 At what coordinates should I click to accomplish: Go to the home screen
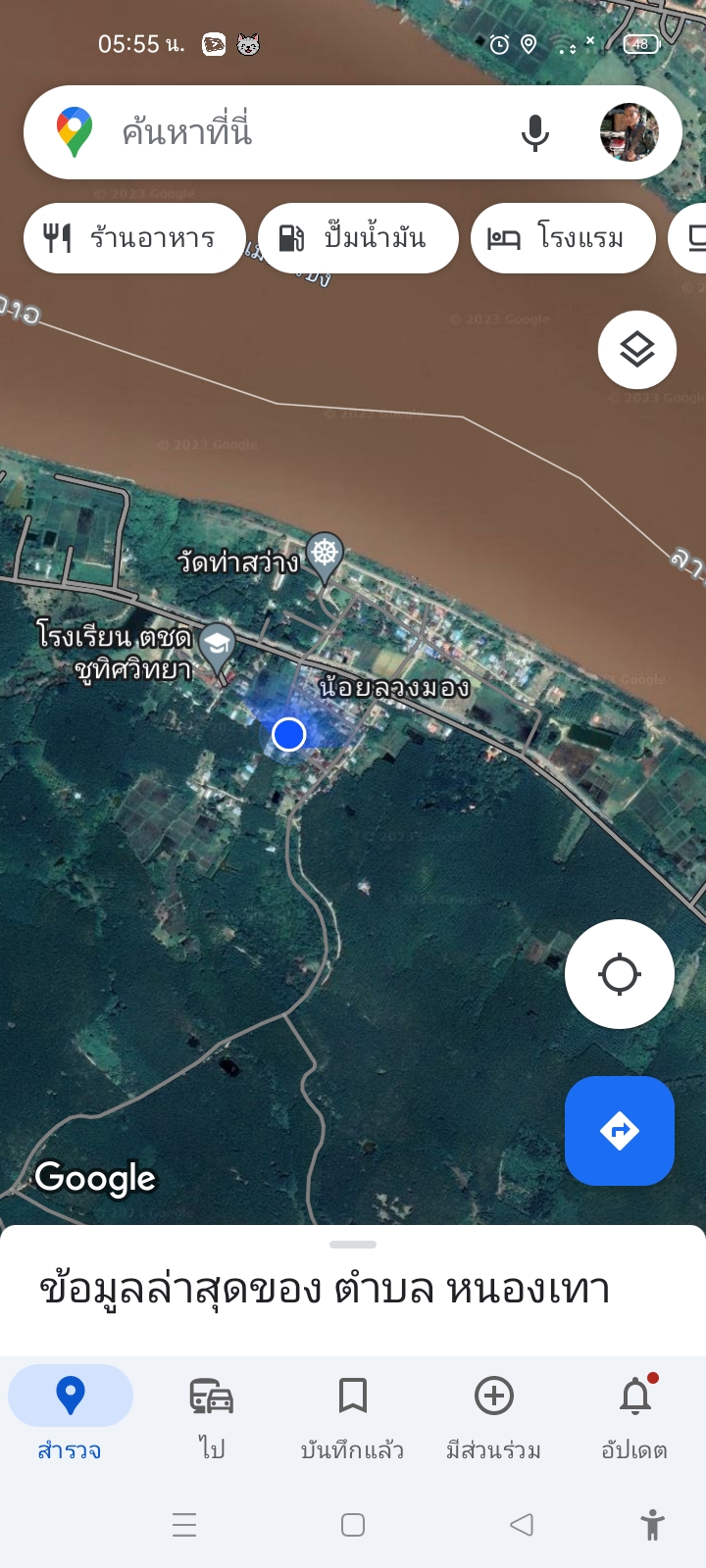353,1525
